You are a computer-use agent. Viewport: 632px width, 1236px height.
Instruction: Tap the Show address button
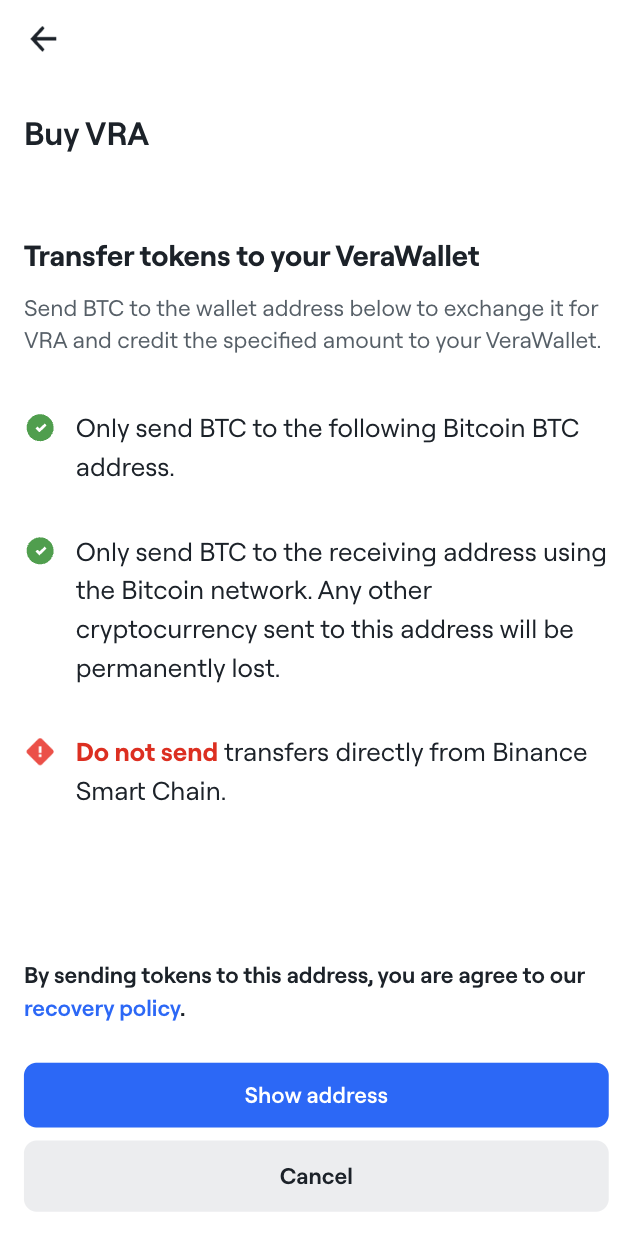tap(316, 1095)
